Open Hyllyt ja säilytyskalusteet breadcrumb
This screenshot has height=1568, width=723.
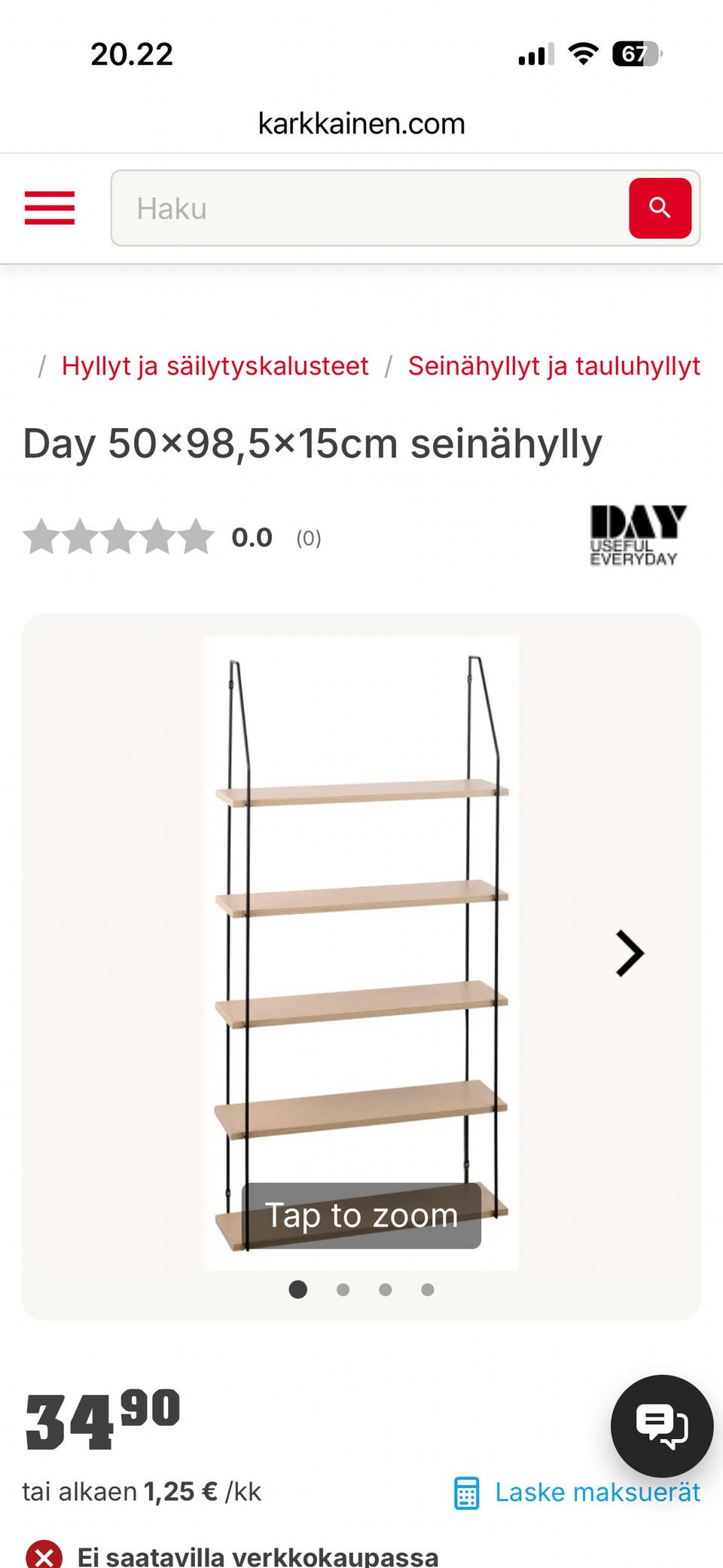(x=215, y=365)
